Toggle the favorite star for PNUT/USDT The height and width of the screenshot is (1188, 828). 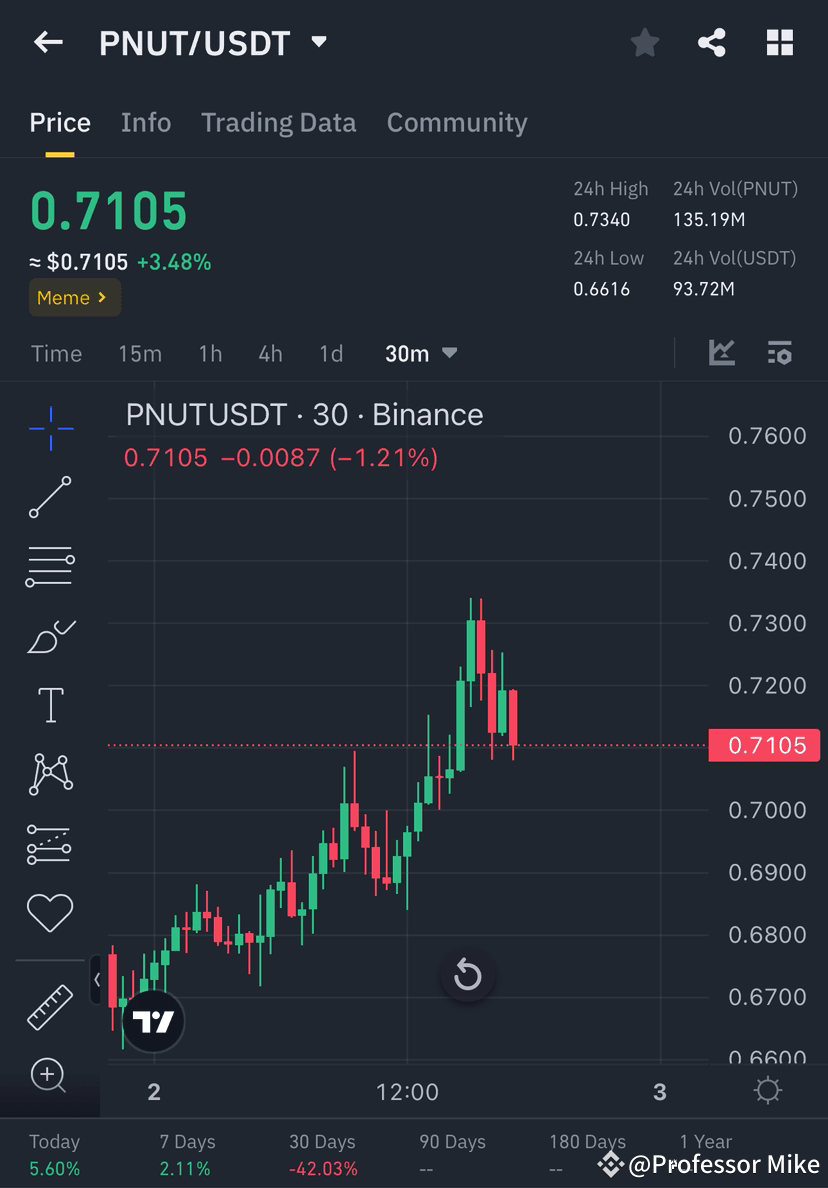(644, 42)
